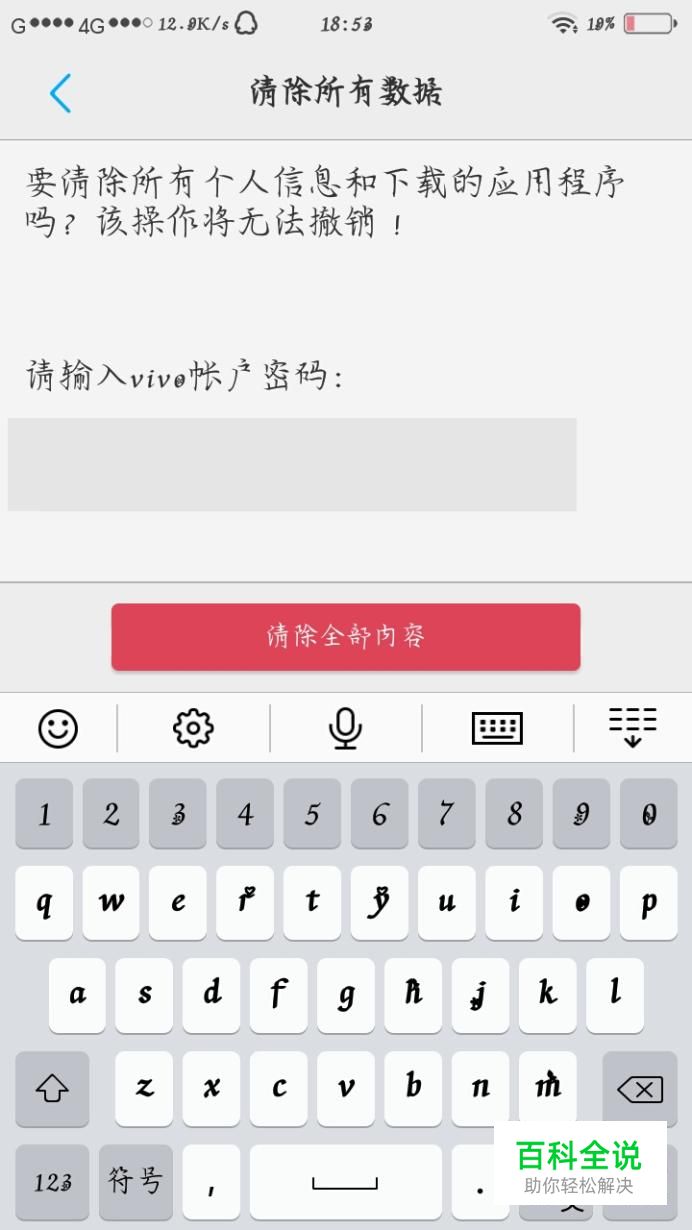Image resolution: width=692 pixels, height=1230 pixels.
Task: Open the keyboard emoji panel
Action: click(x=58, y=728)
